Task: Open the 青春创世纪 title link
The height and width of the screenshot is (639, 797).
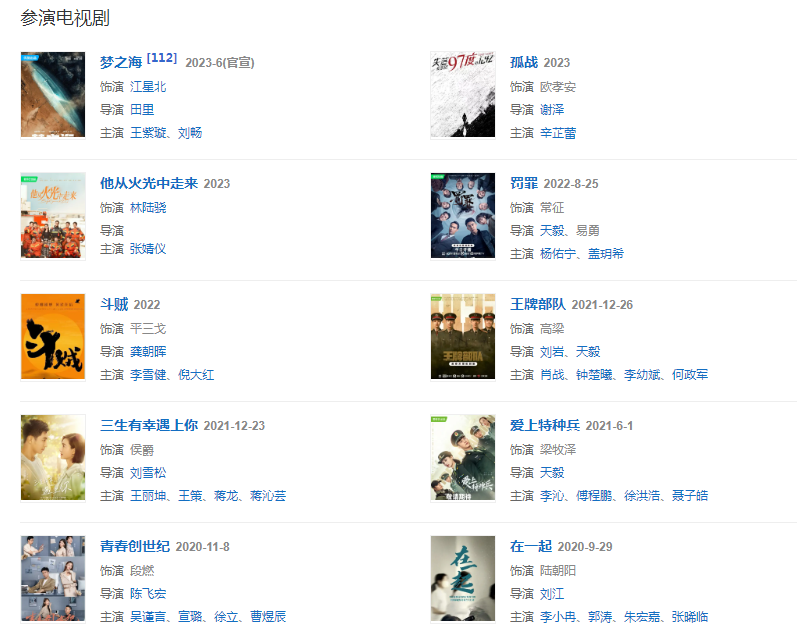Action: click(x=135, y=546)
